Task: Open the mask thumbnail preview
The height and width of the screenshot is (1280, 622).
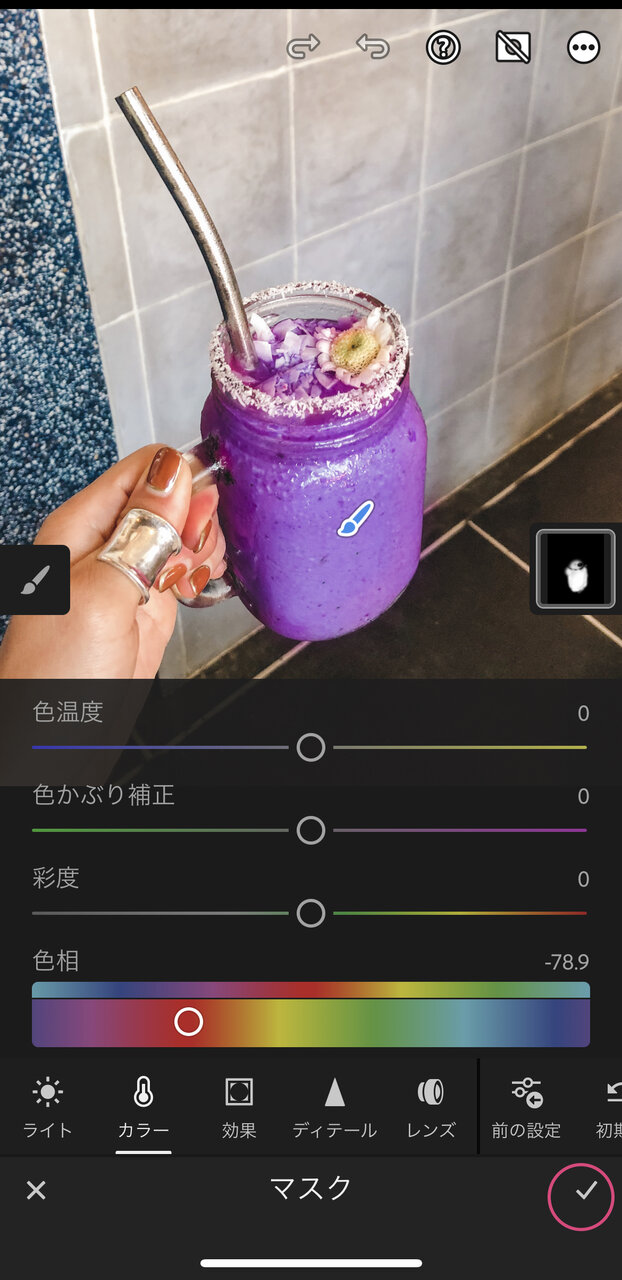Action: (576, 569)
